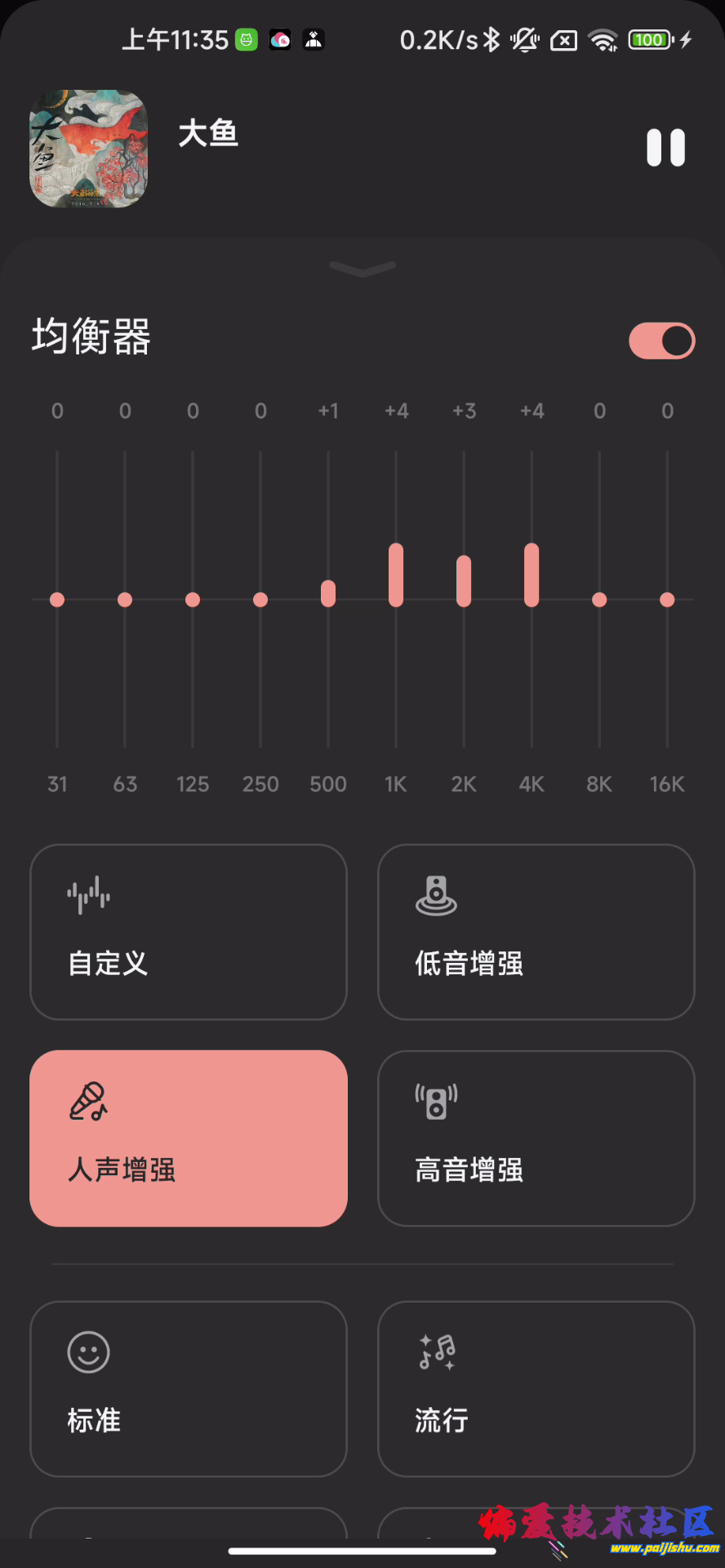The height and width of the screenshot is (1568, 725).
Task: Tap the 2K frequency band slider
Action: pos(464,581)
